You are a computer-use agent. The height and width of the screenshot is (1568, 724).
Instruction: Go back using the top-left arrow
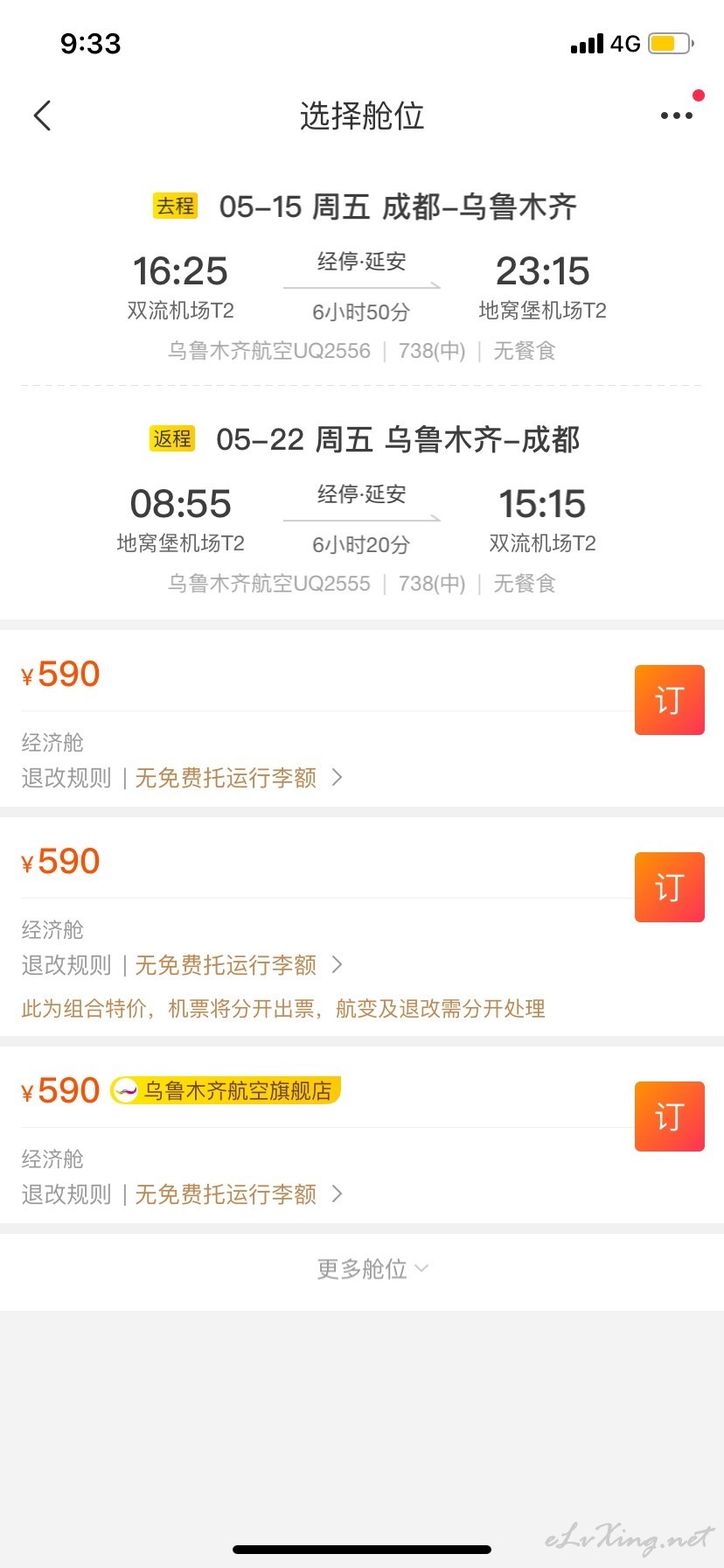(x=42, y=115)
